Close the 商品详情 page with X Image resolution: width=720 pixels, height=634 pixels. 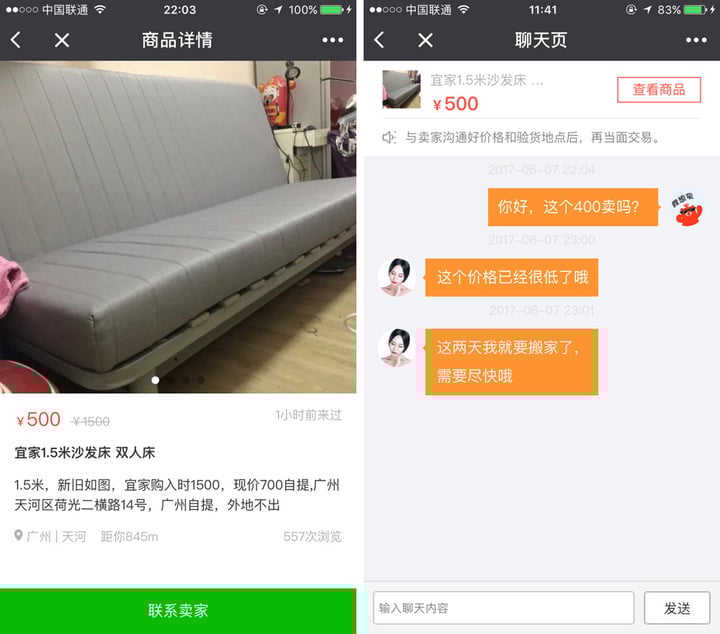[62, 40]
